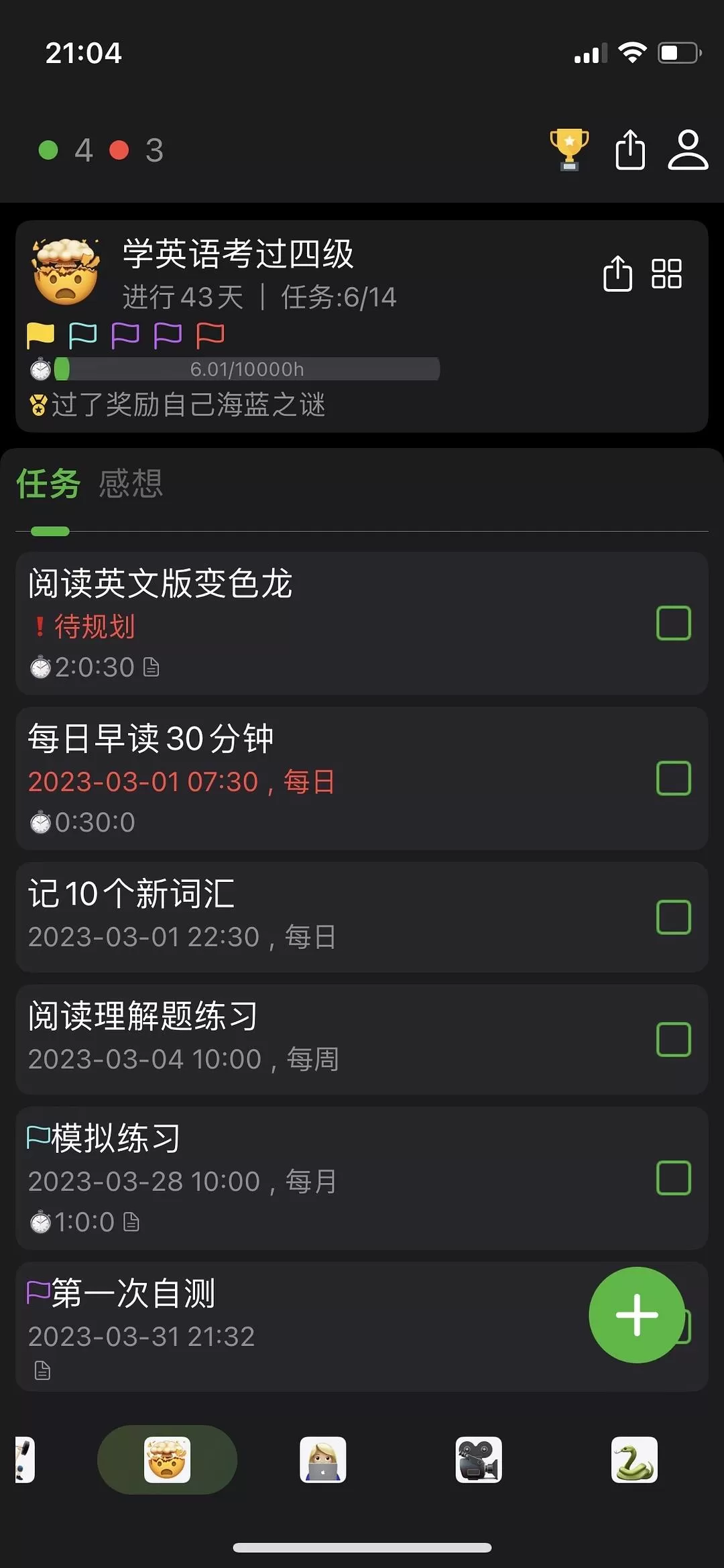Click the stopwatch icon on 阅读英文版变色龙 task
Screen dimensions: 724x1568
coord(42,666)
